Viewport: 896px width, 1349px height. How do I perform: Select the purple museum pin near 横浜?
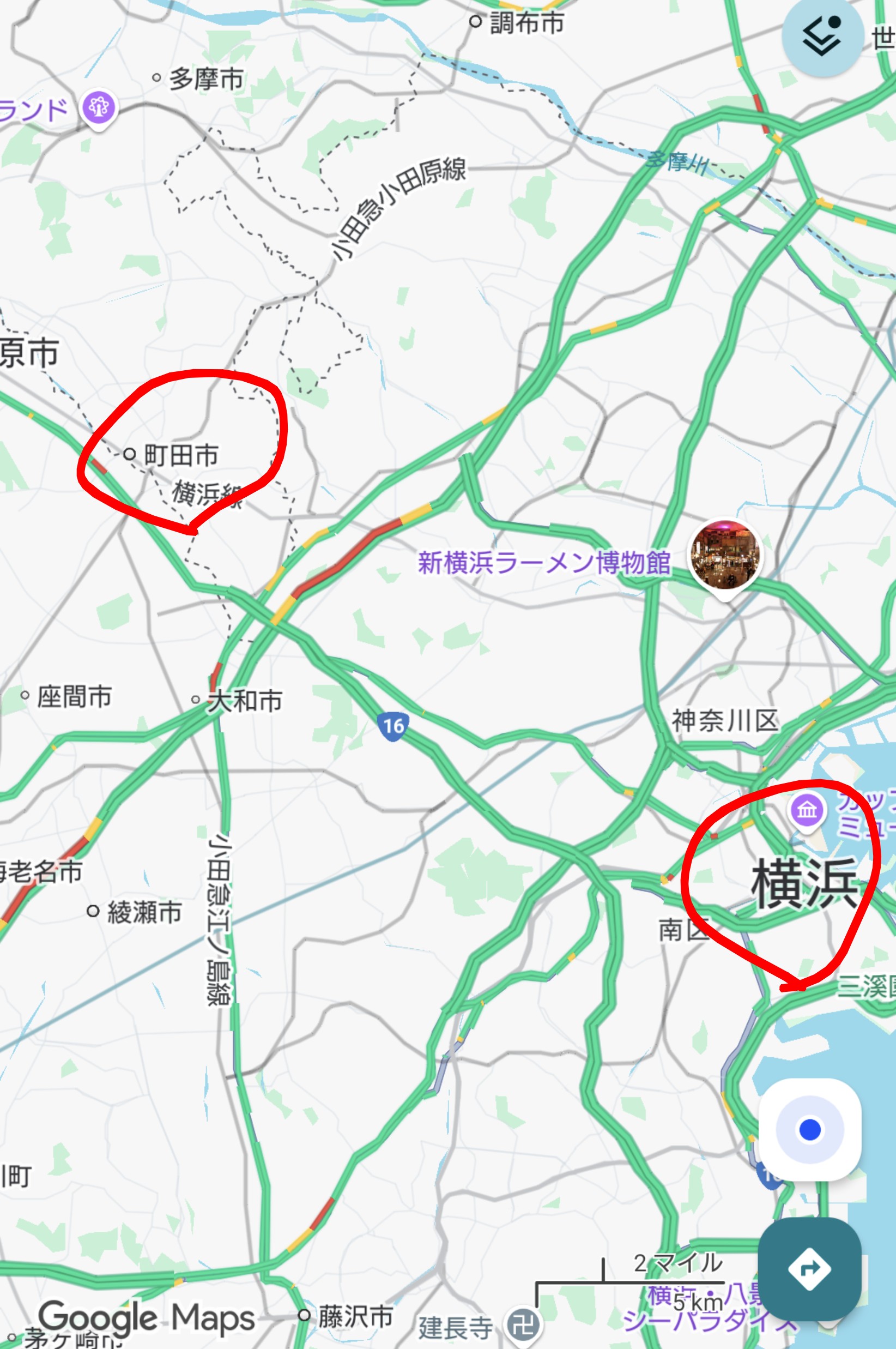coord(806,810)
